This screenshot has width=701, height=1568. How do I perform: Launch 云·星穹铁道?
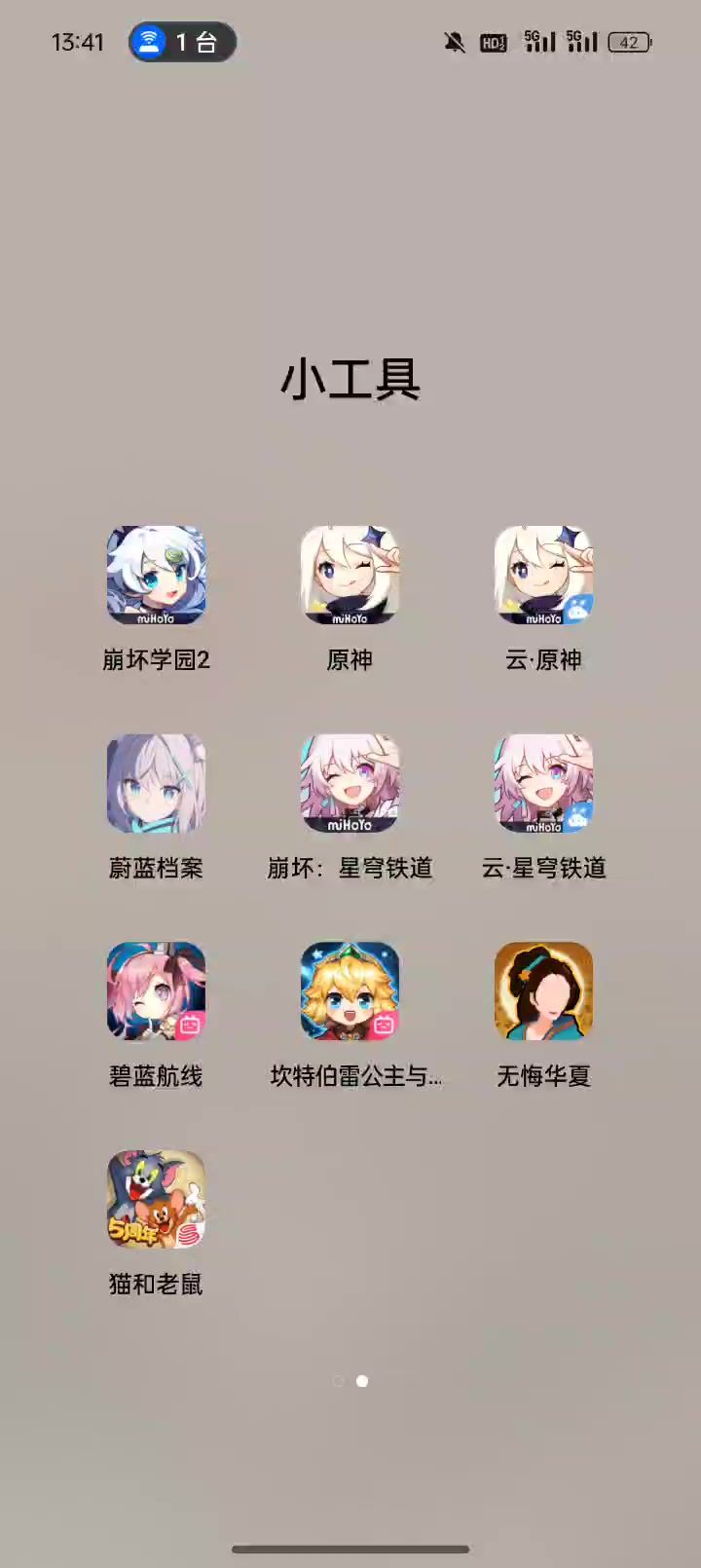[543, 784]
